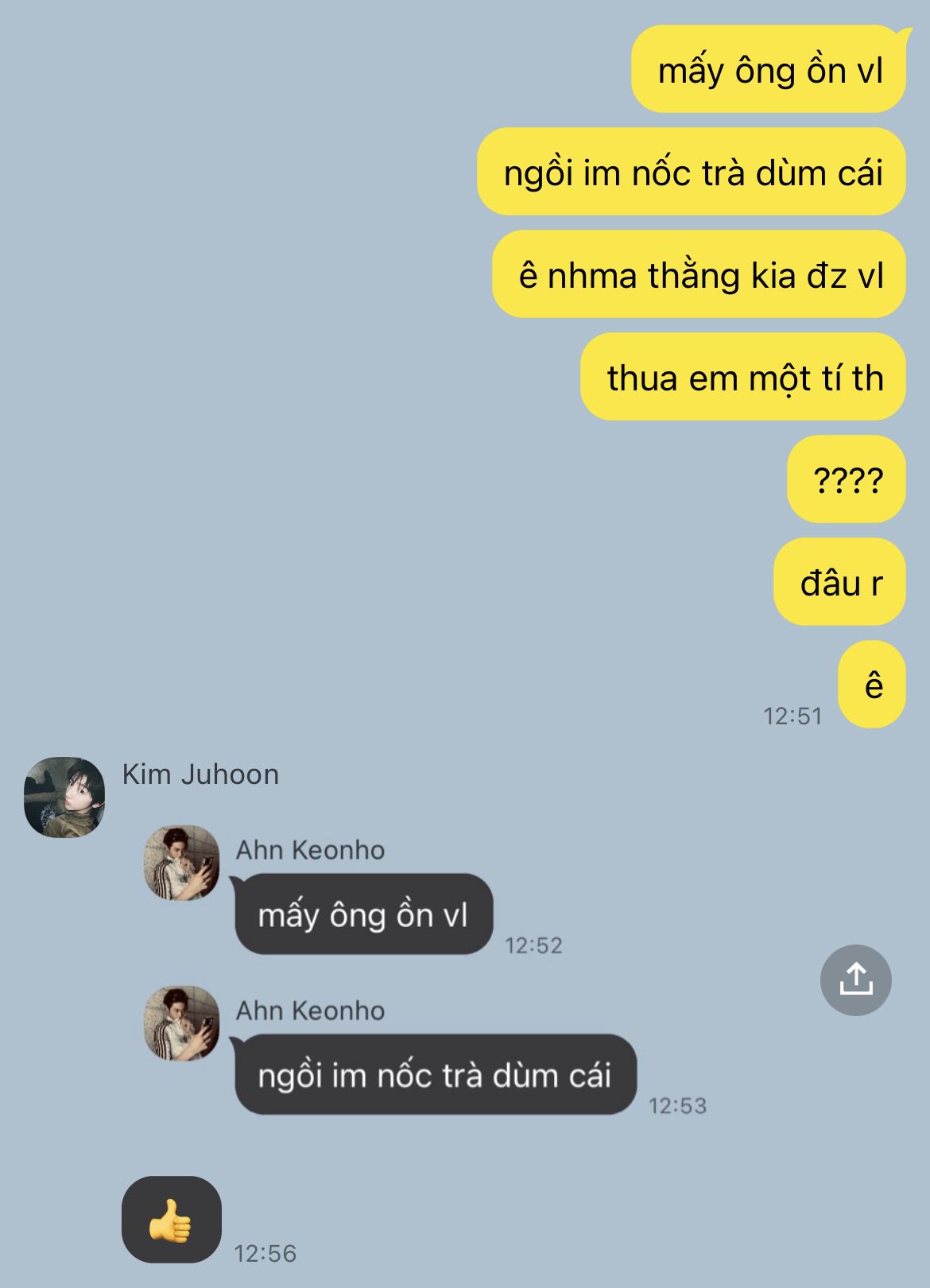Open Kim Juhoon's profile picture
This screenshot has height=1288, width=930.
coord(64,797)
